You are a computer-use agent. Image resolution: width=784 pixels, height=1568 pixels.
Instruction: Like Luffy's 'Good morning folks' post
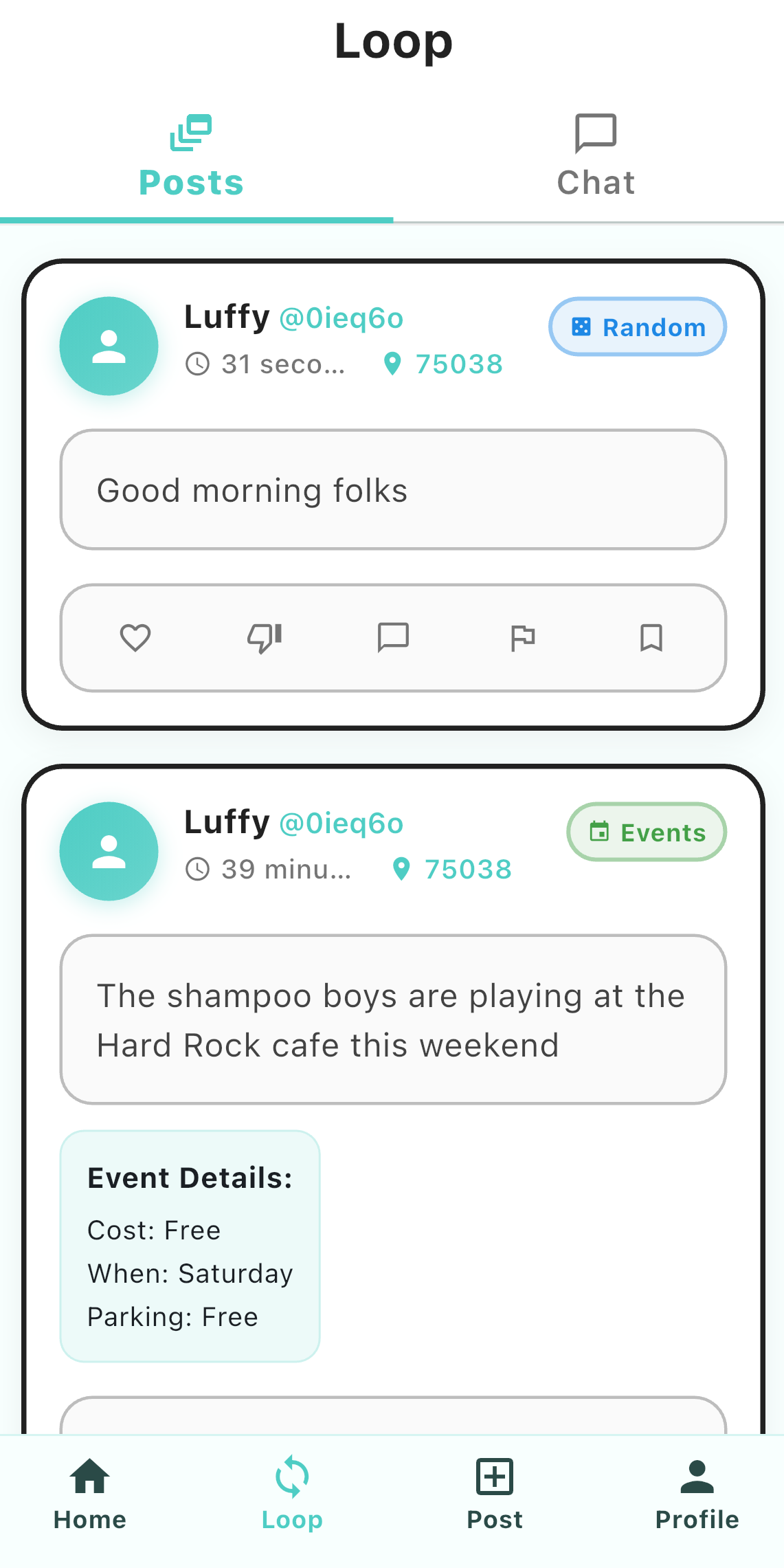pyautogui.click(x=135, y=638)
